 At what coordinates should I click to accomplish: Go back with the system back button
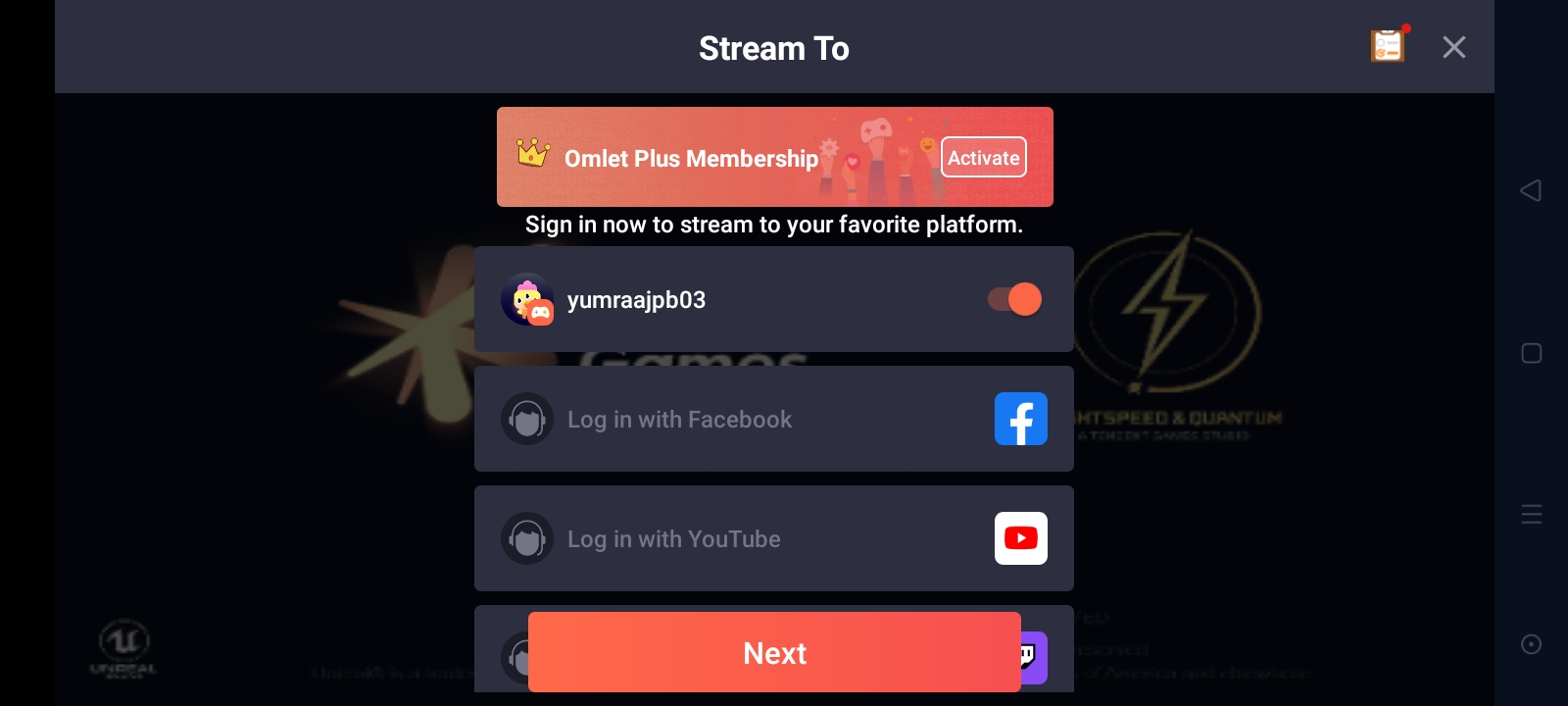1531,190
